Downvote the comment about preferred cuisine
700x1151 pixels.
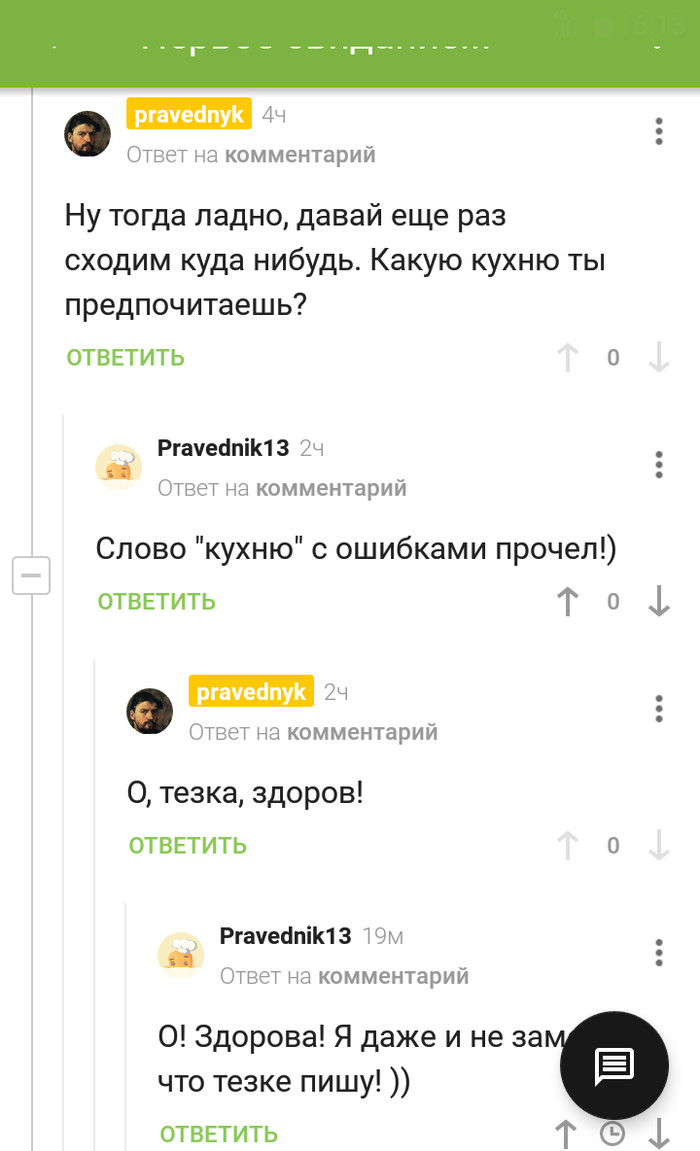tap(659, 358)
